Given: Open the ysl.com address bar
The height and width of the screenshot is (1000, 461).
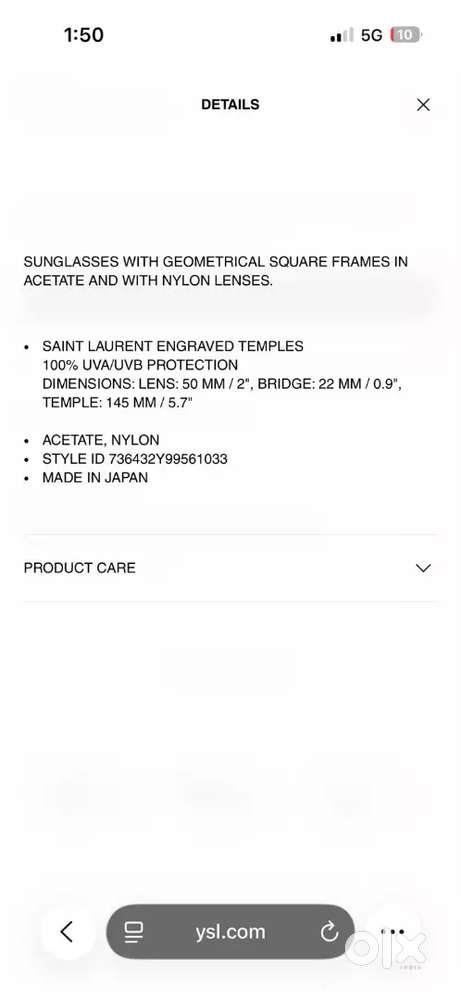Looking at the screenshot, I should click(230, 932).
